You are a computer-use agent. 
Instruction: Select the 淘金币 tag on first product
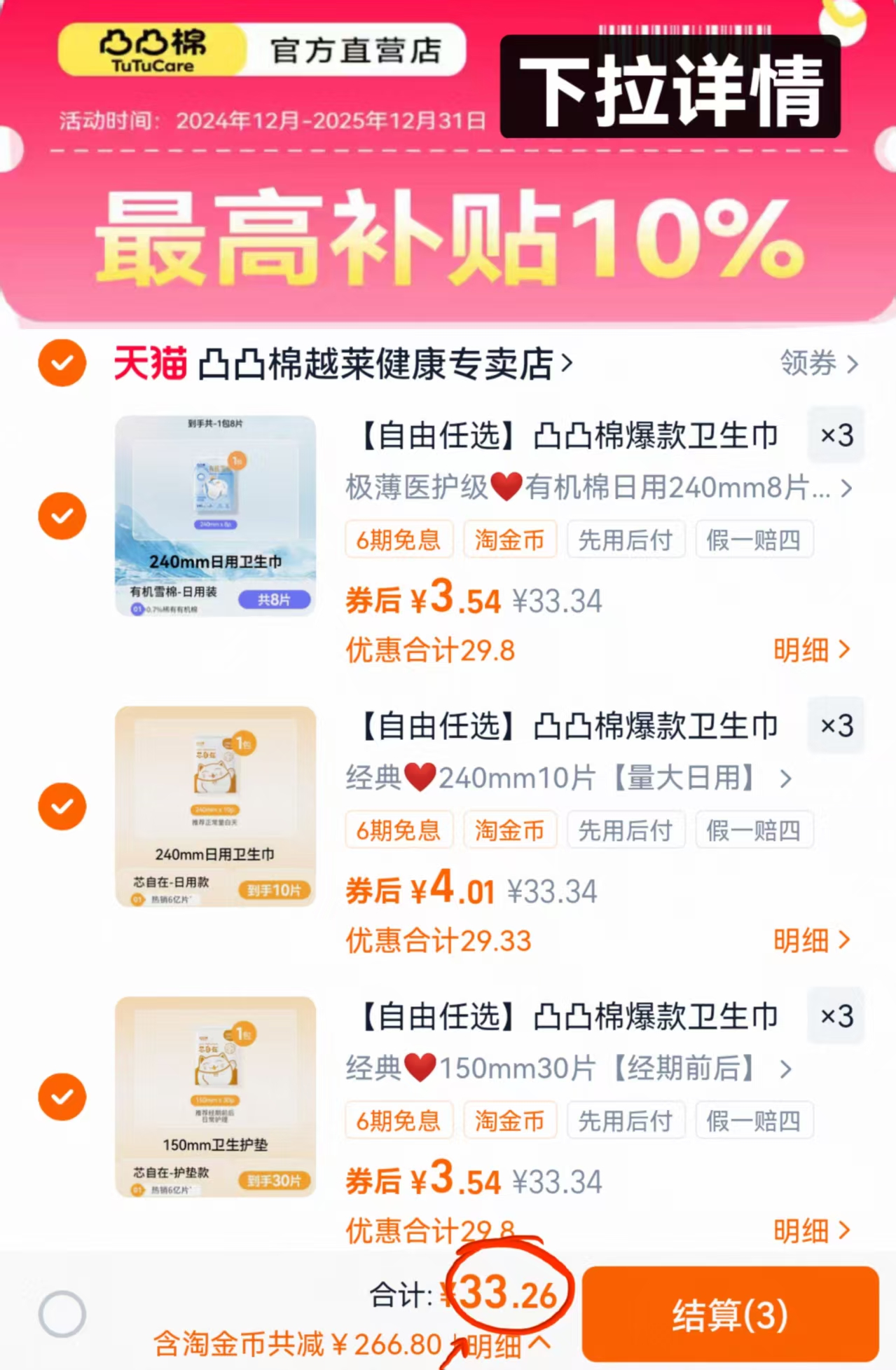coord(509,540)
